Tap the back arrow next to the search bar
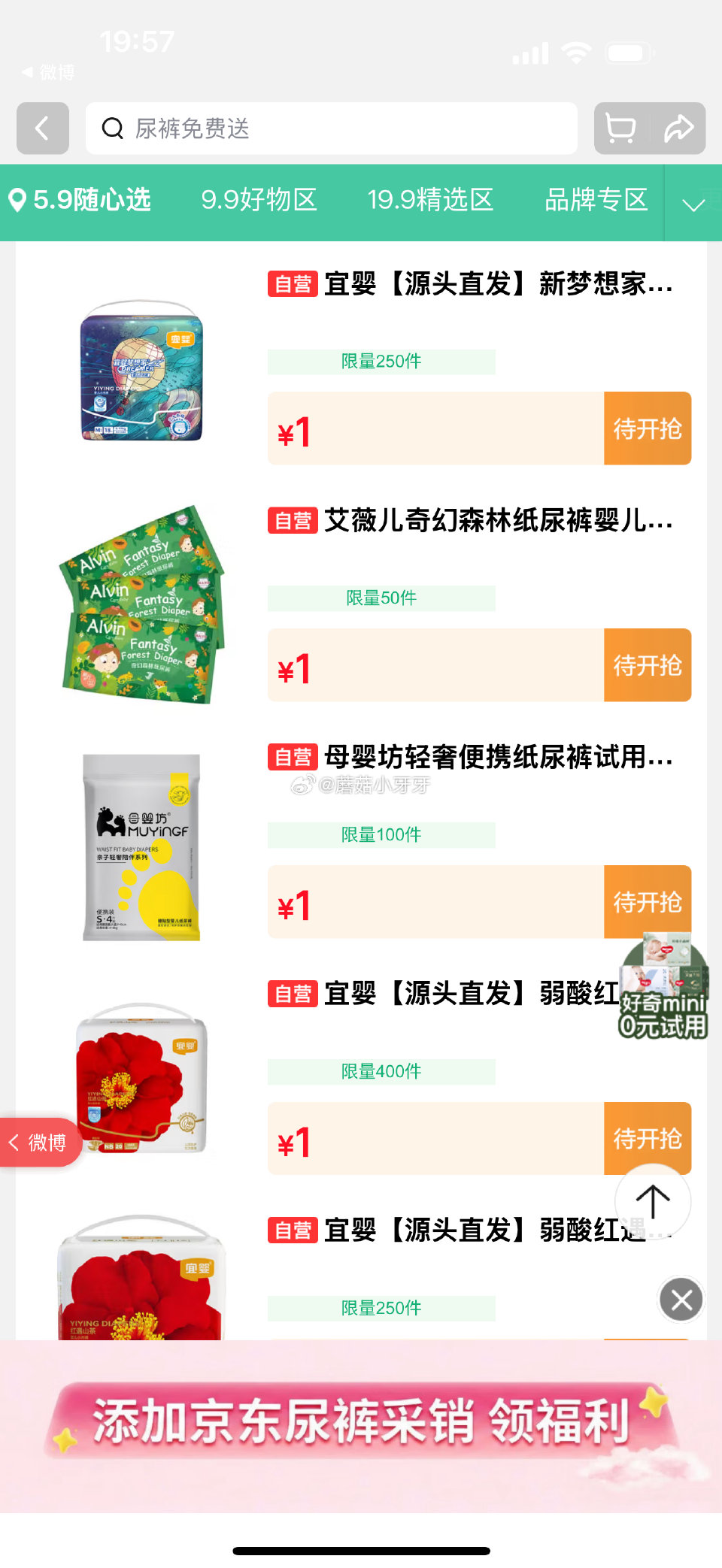The image size is (722, 1568). click(x=41, y=128)
